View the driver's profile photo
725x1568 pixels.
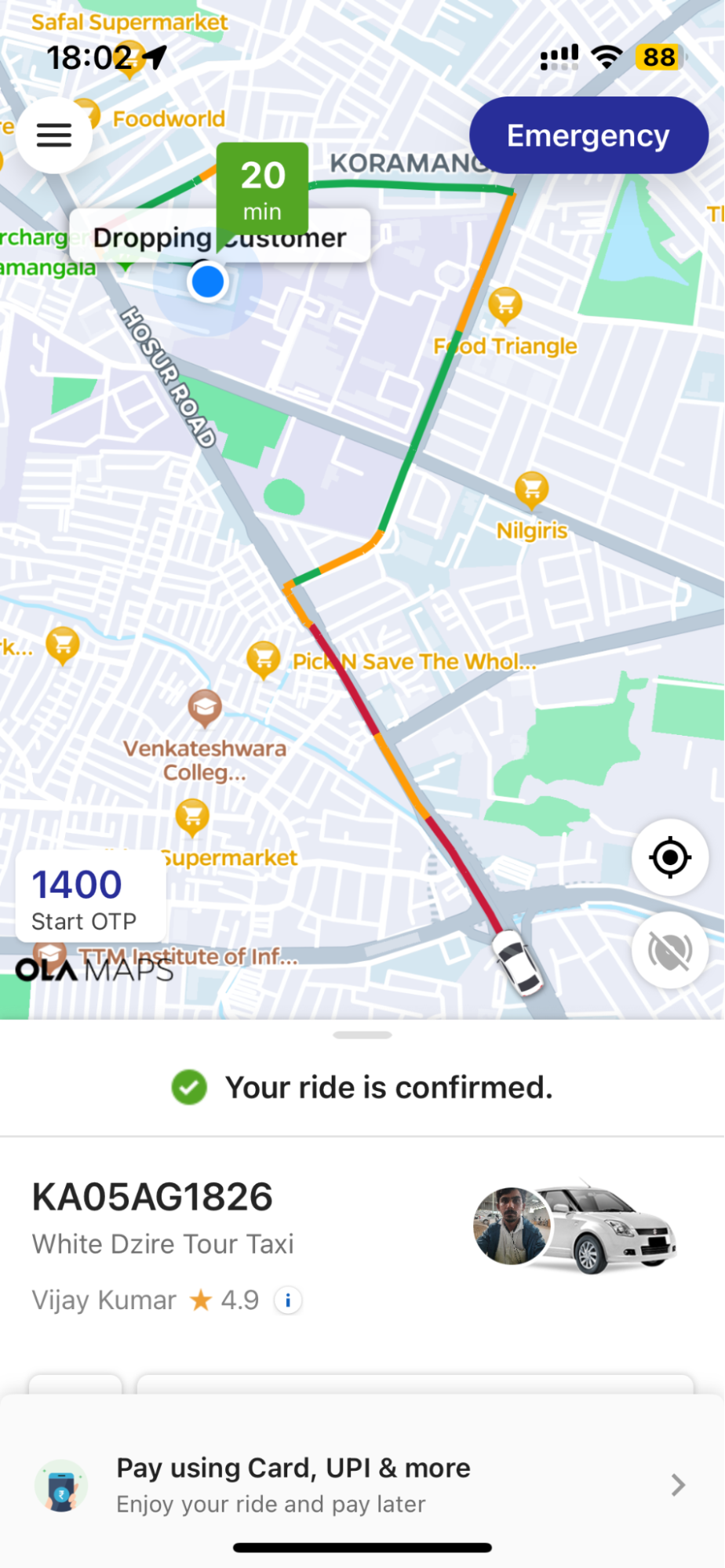[511, 1226]
